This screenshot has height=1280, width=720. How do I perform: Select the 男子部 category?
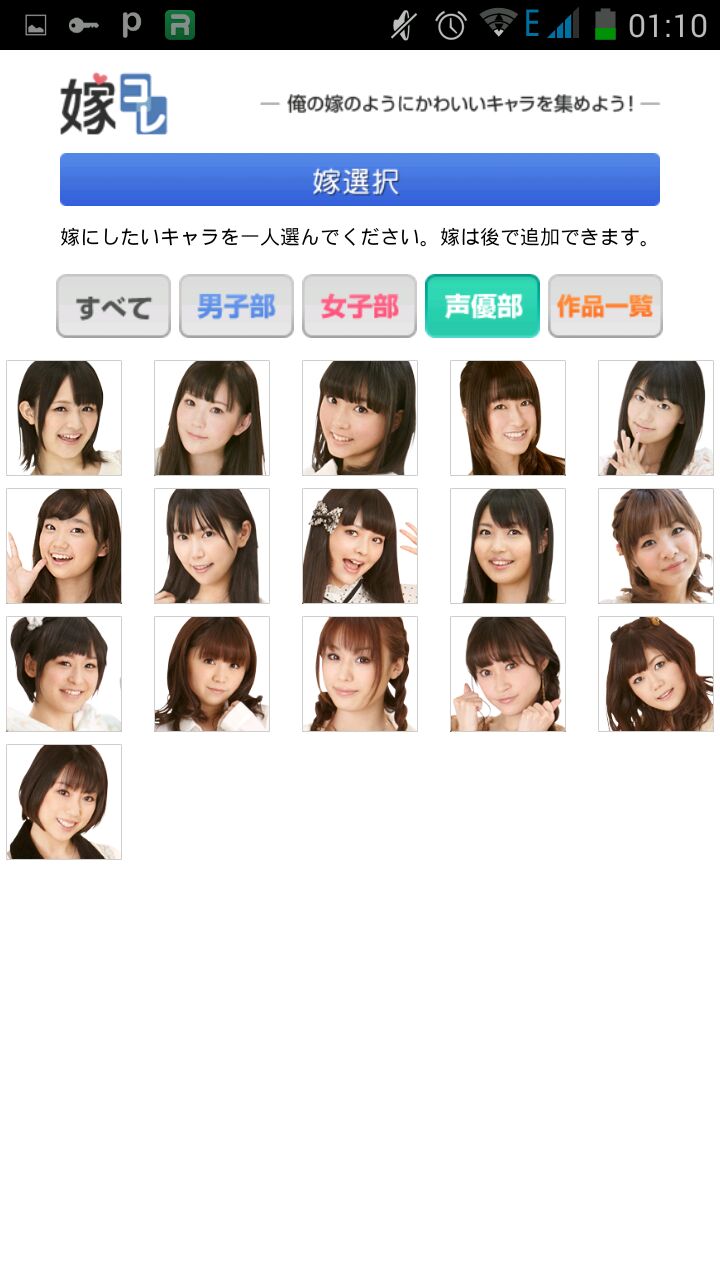tap(236, 306)
